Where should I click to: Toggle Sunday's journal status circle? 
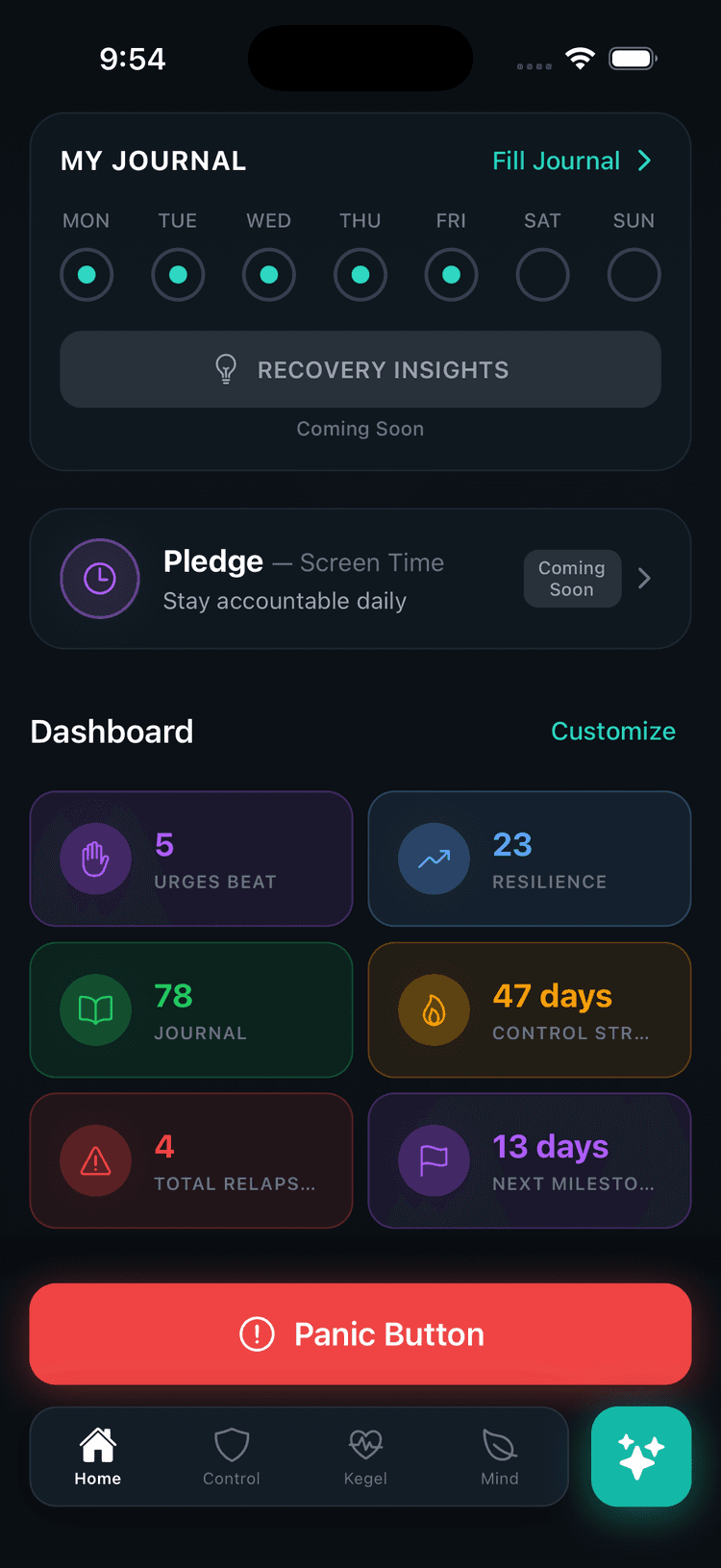click(634, 274)
